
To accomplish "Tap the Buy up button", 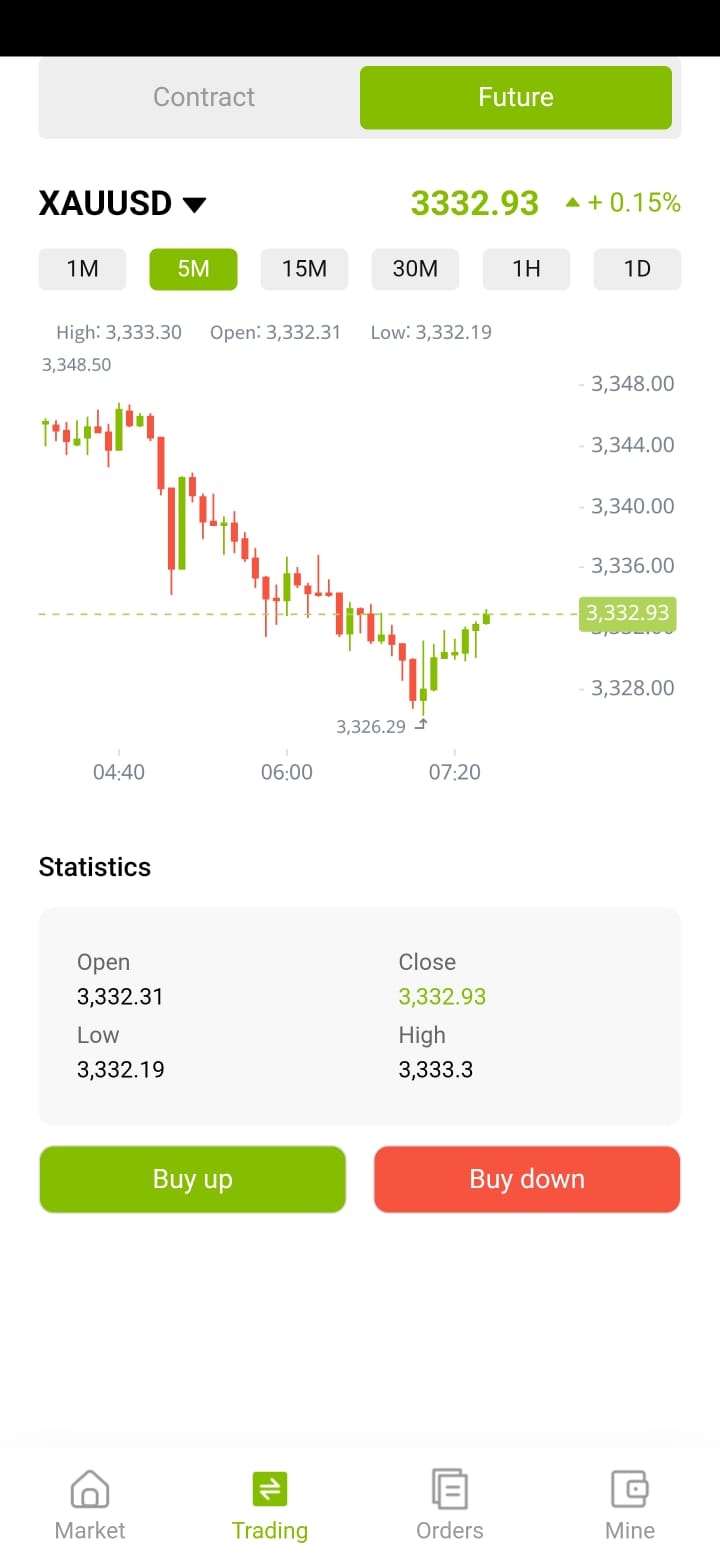I will (193, 1179).
